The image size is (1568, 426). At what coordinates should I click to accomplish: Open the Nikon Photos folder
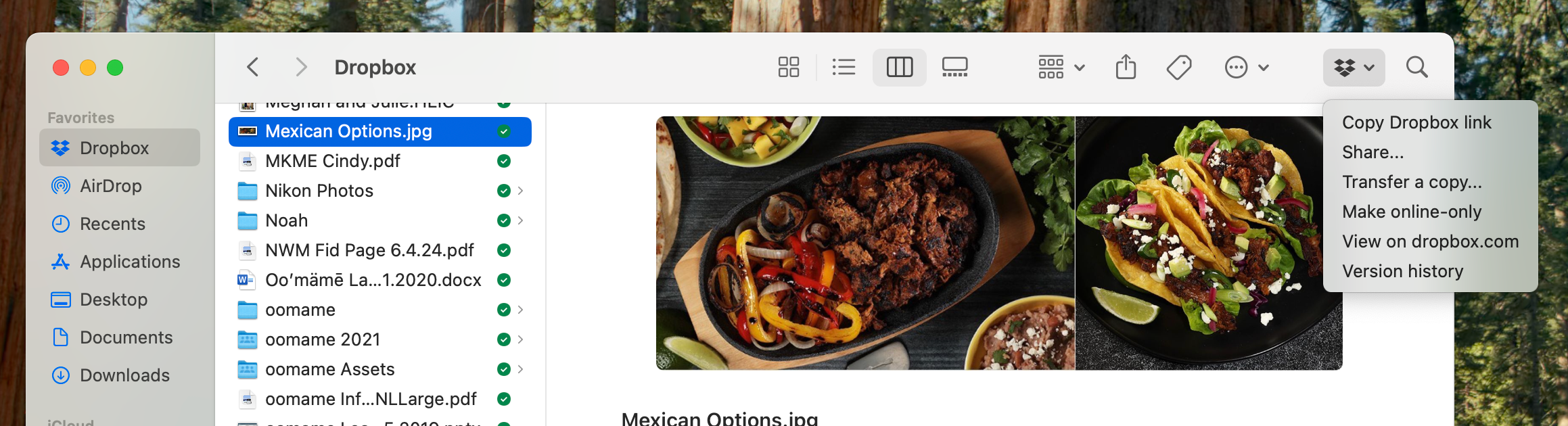(x=319, y=191)
